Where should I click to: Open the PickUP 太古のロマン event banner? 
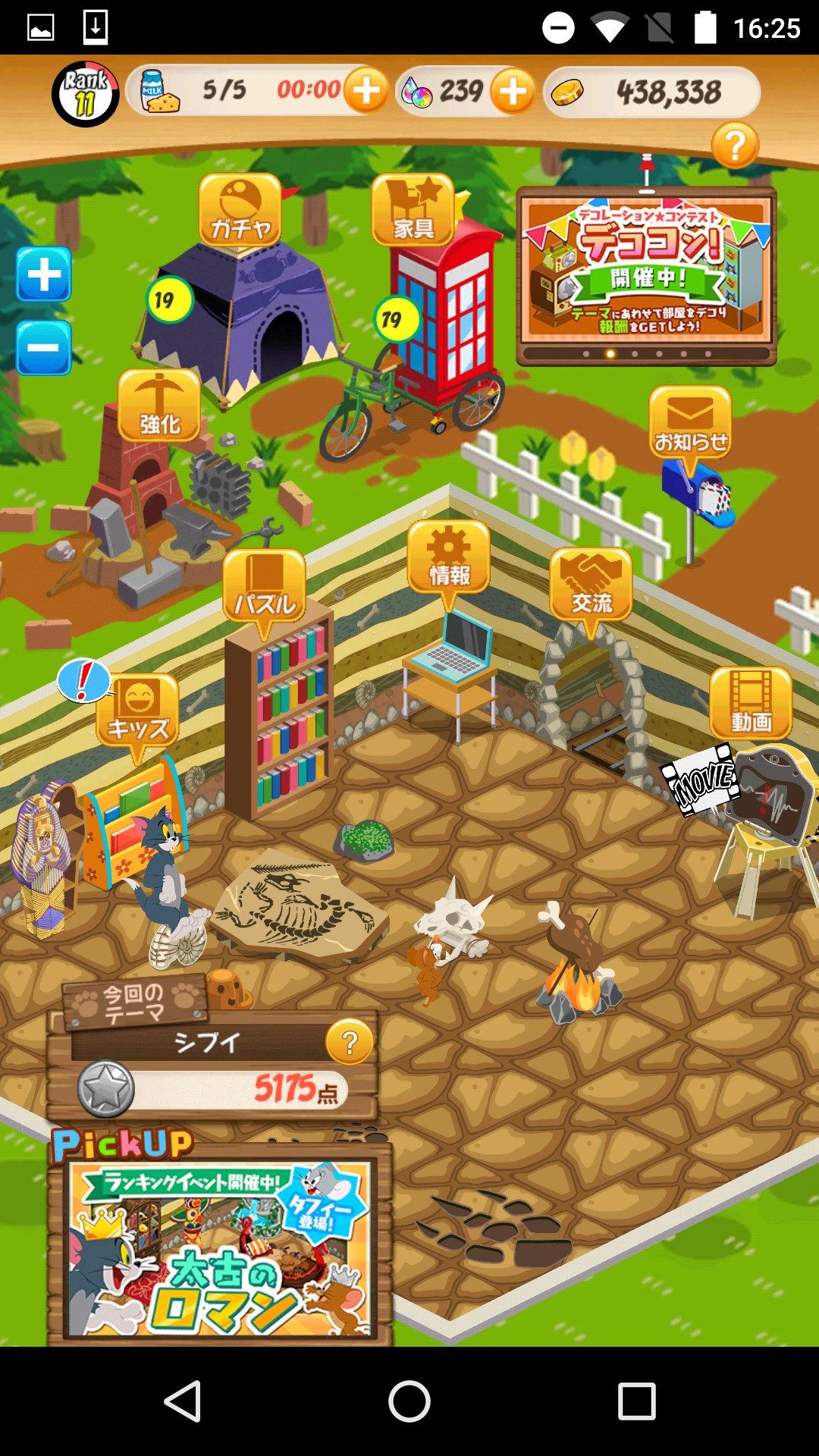point(220,1249)
